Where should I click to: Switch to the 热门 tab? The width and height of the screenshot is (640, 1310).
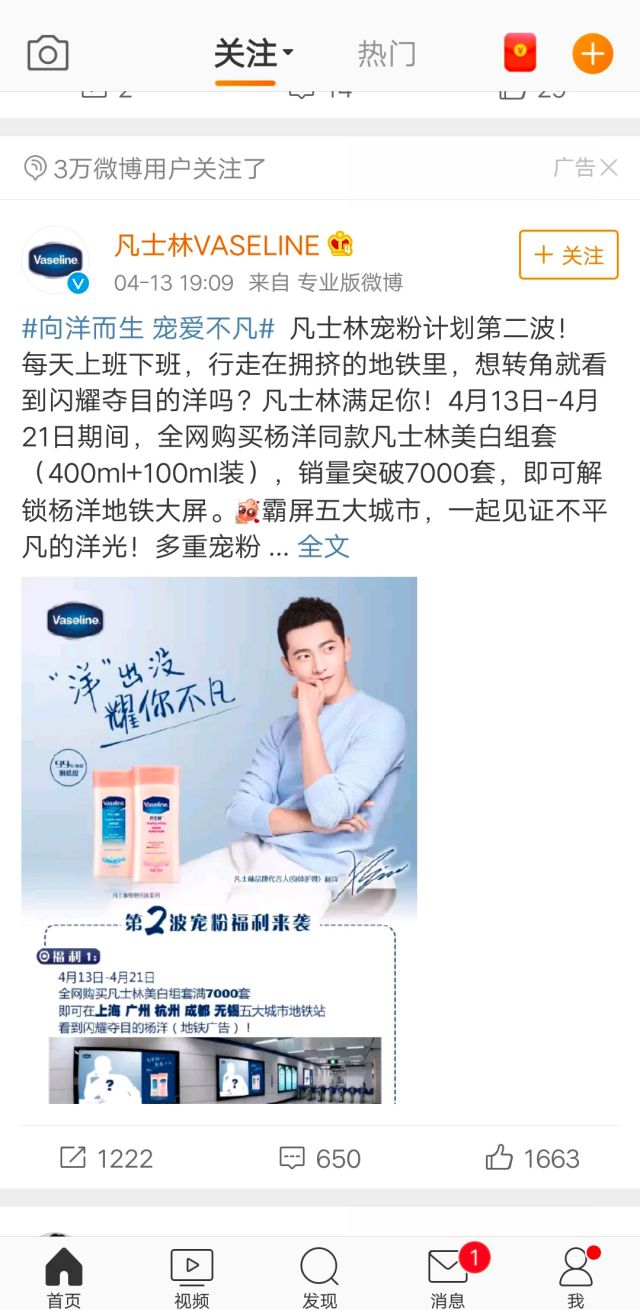tap(386, 53)
